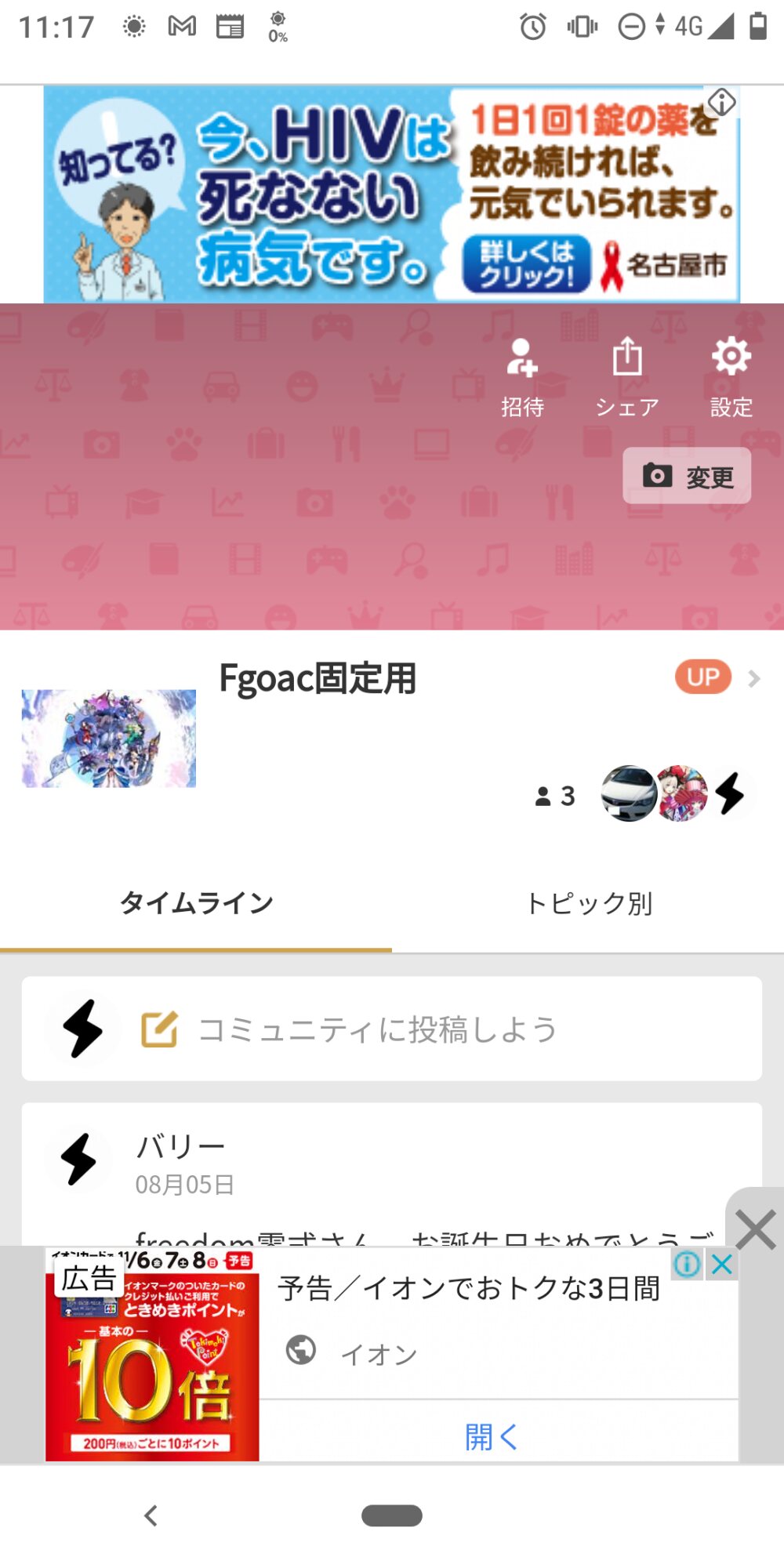Share this community via シェア

point(626,376)
